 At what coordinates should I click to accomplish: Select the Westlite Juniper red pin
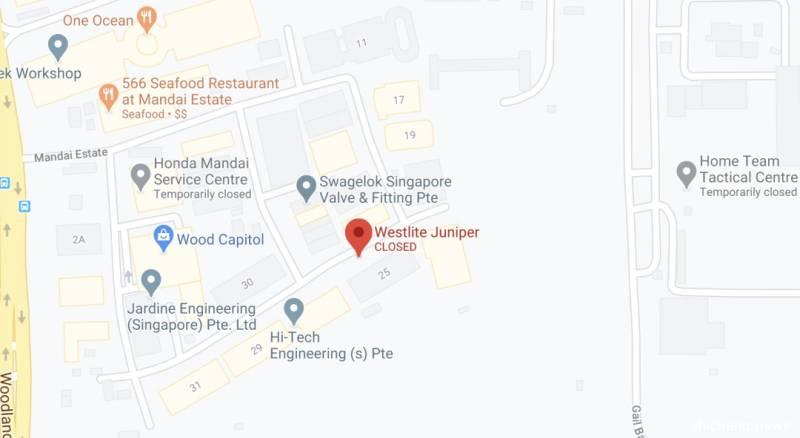click(358, 236)
